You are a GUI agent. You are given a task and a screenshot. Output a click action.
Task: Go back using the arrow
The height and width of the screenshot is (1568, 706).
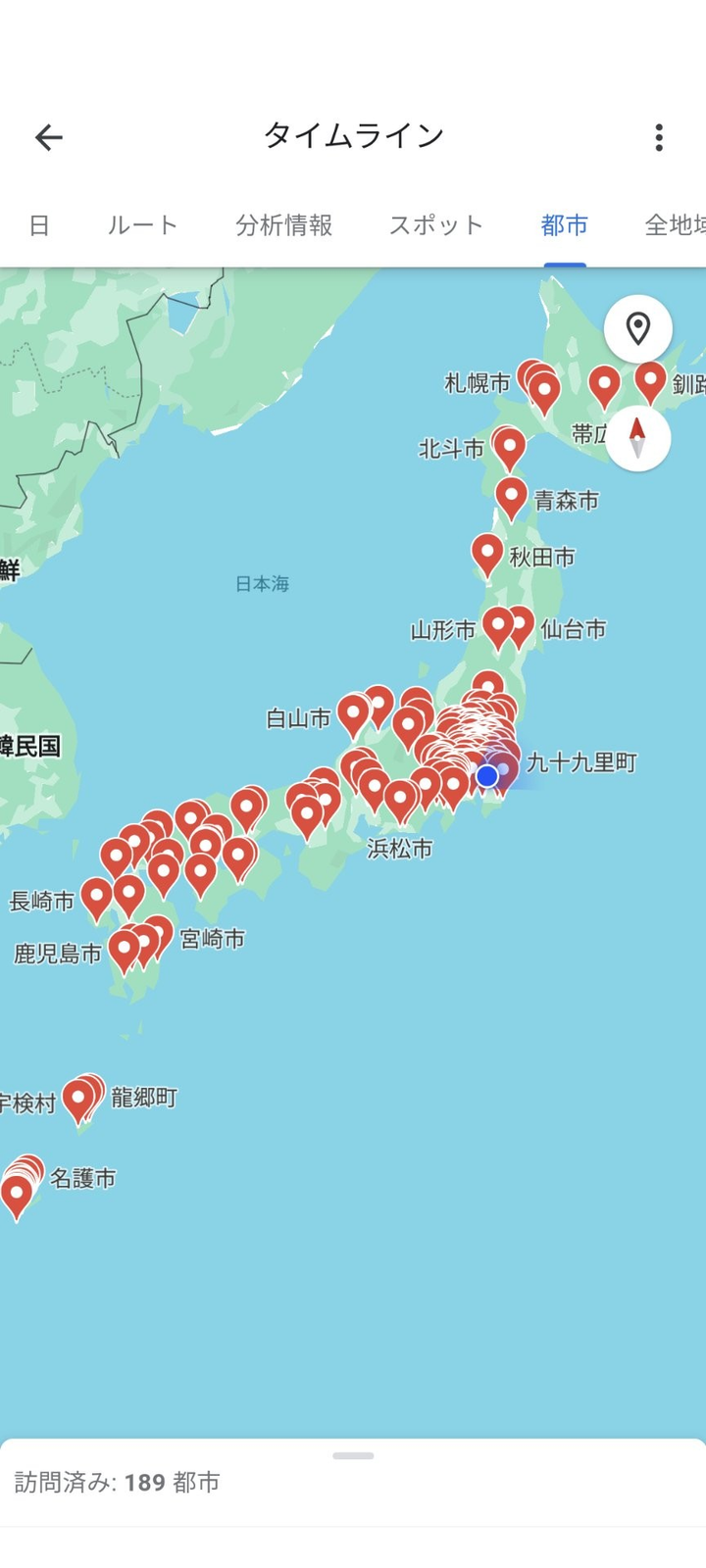(x=48, y=137)
